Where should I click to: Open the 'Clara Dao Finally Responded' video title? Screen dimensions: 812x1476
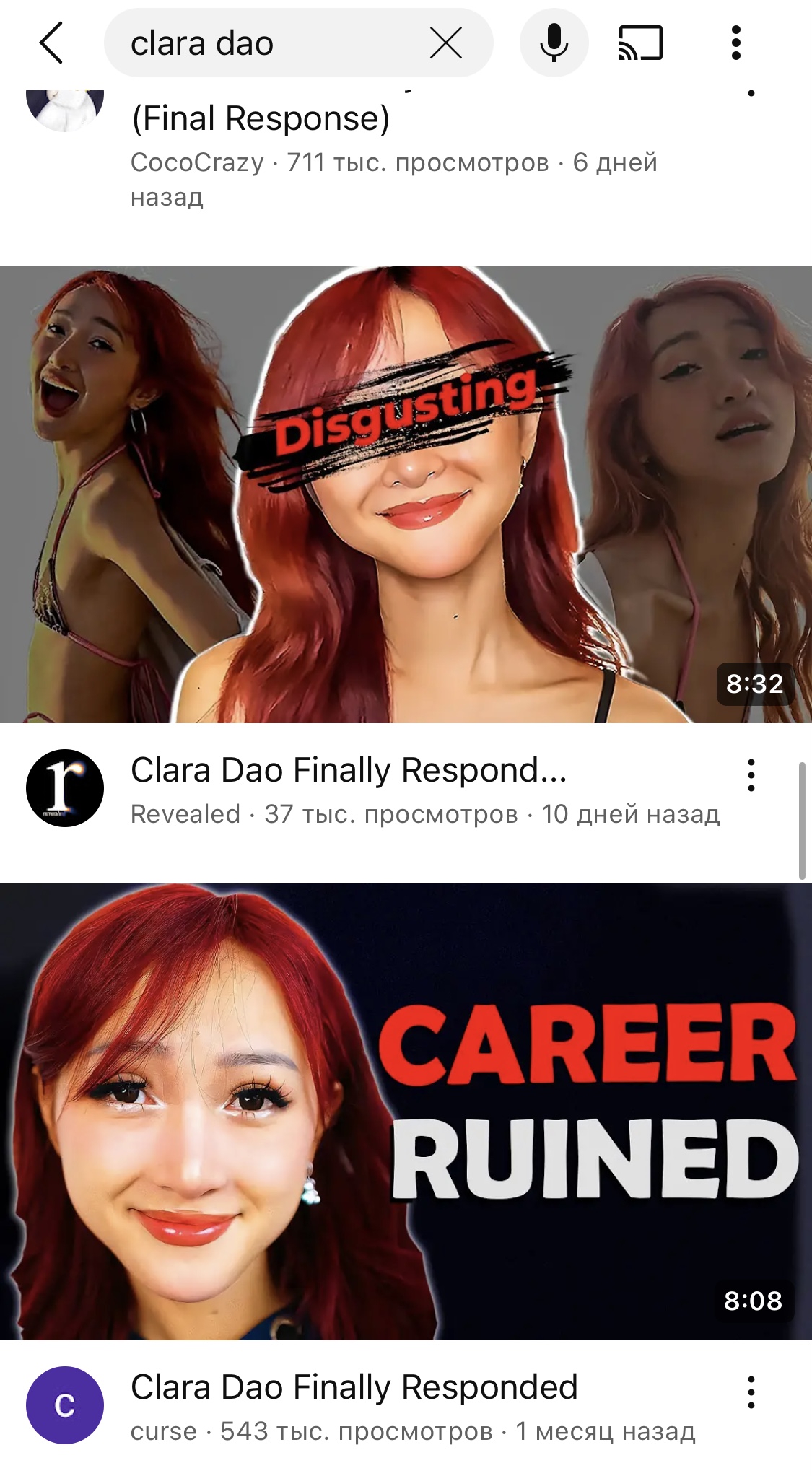(x=354, y=1387)
